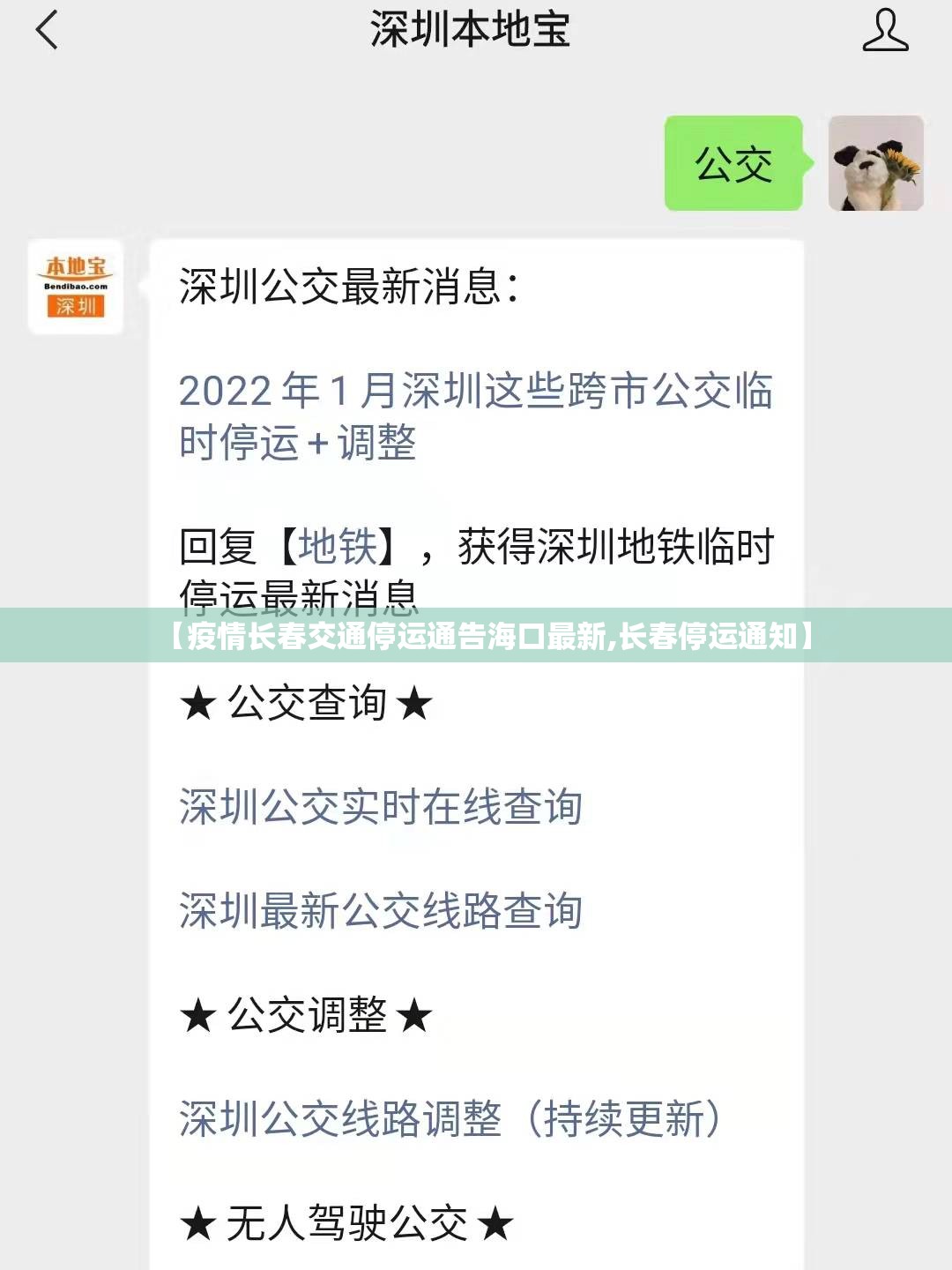The width and height of the screenshot is (952, 1270).
Task: Go back from 深圳本地宝 chat
Action: click(x=47, y=30)
